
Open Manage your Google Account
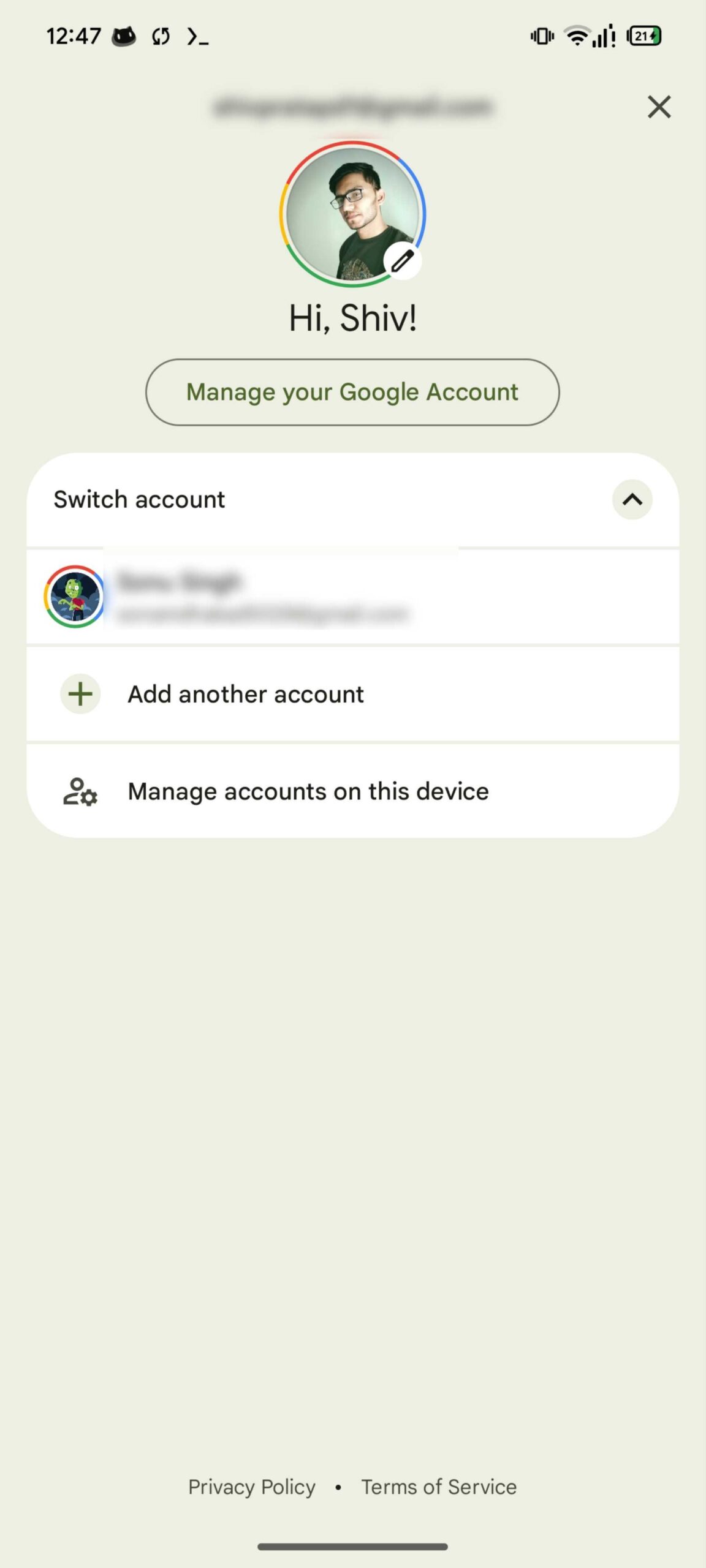click(x=352, y=392)
